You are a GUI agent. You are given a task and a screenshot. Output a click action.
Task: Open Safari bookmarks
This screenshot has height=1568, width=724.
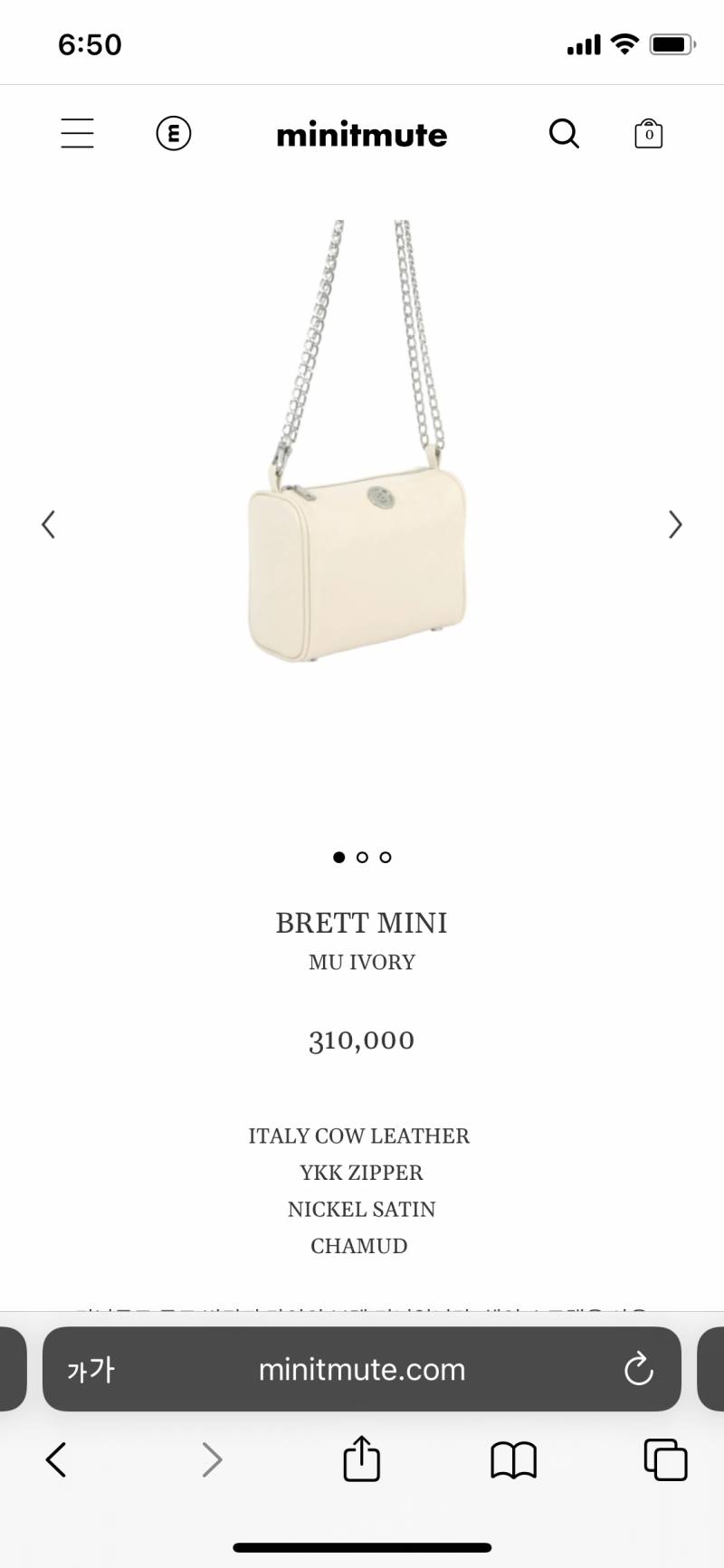[x=513, y=1459]
